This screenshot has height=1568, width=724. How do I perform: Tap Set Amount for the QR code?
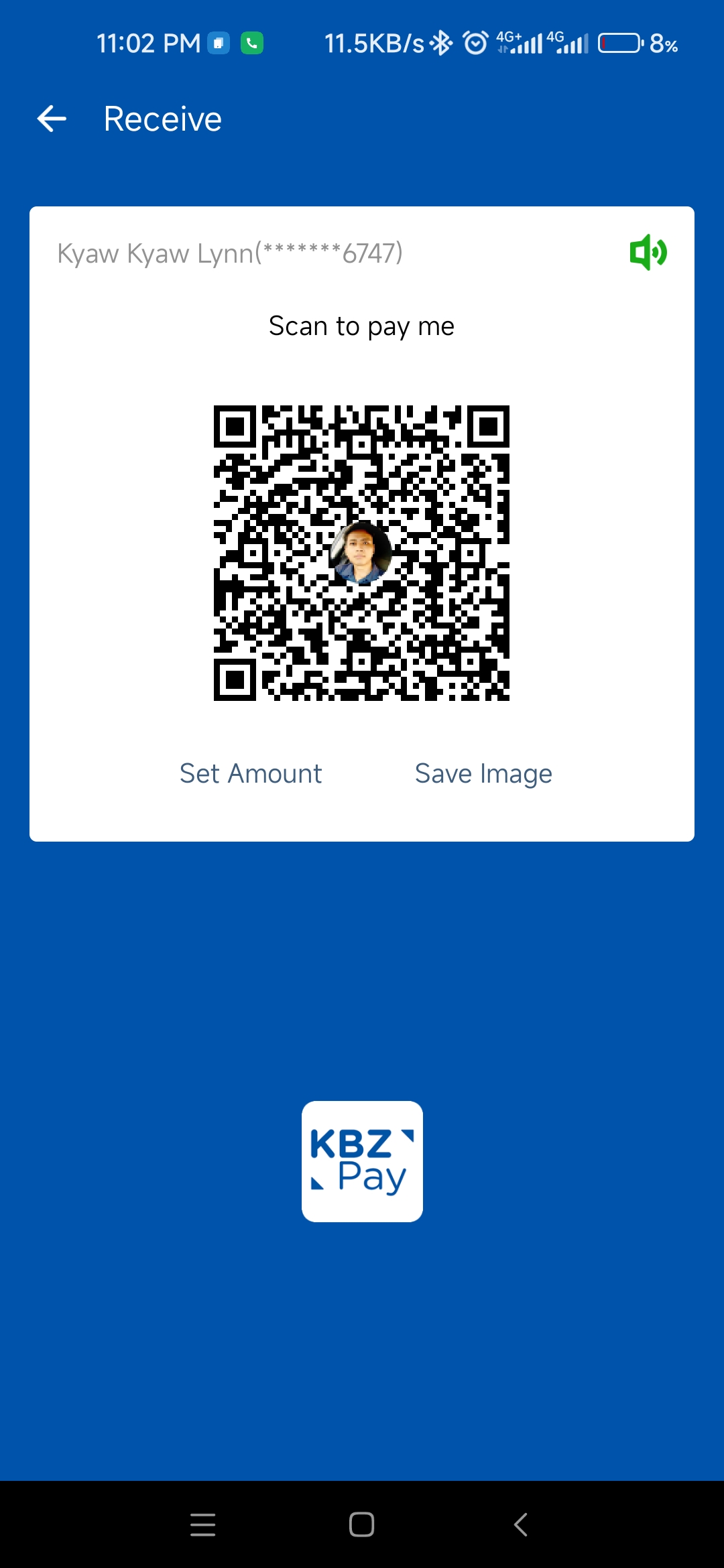[x=251, y=773]
